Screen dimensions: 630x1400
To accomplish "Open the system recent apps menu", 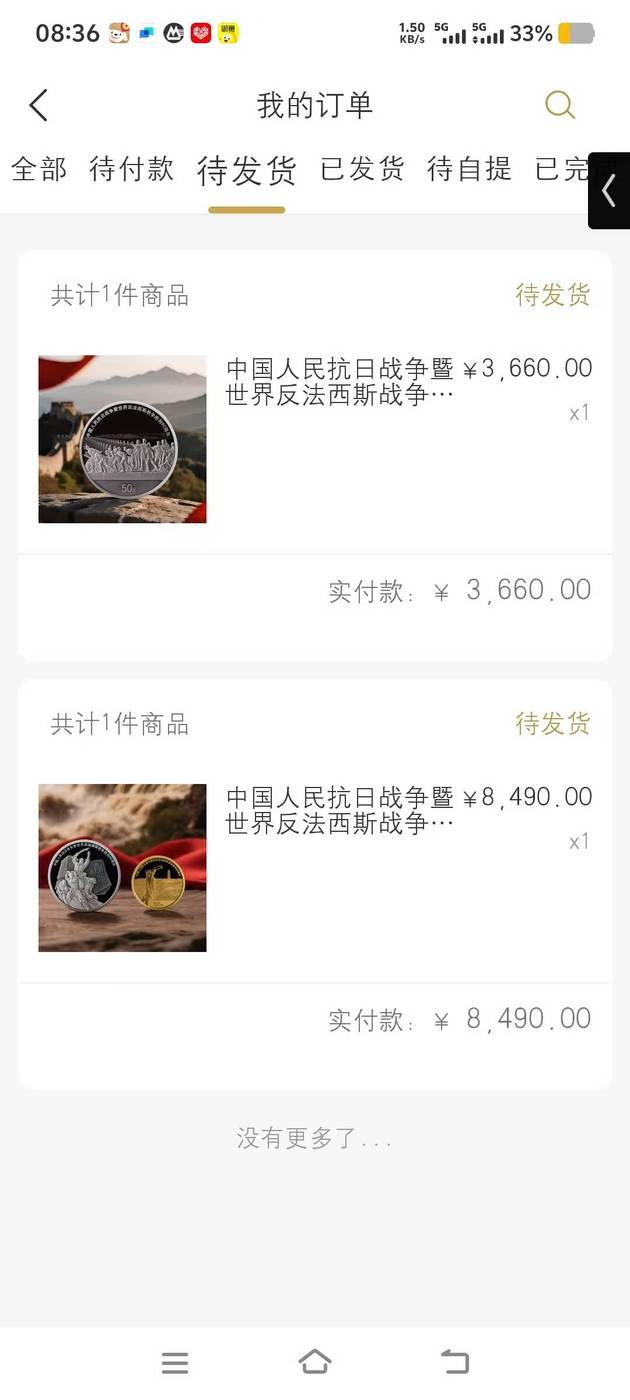I will 175,1362.
